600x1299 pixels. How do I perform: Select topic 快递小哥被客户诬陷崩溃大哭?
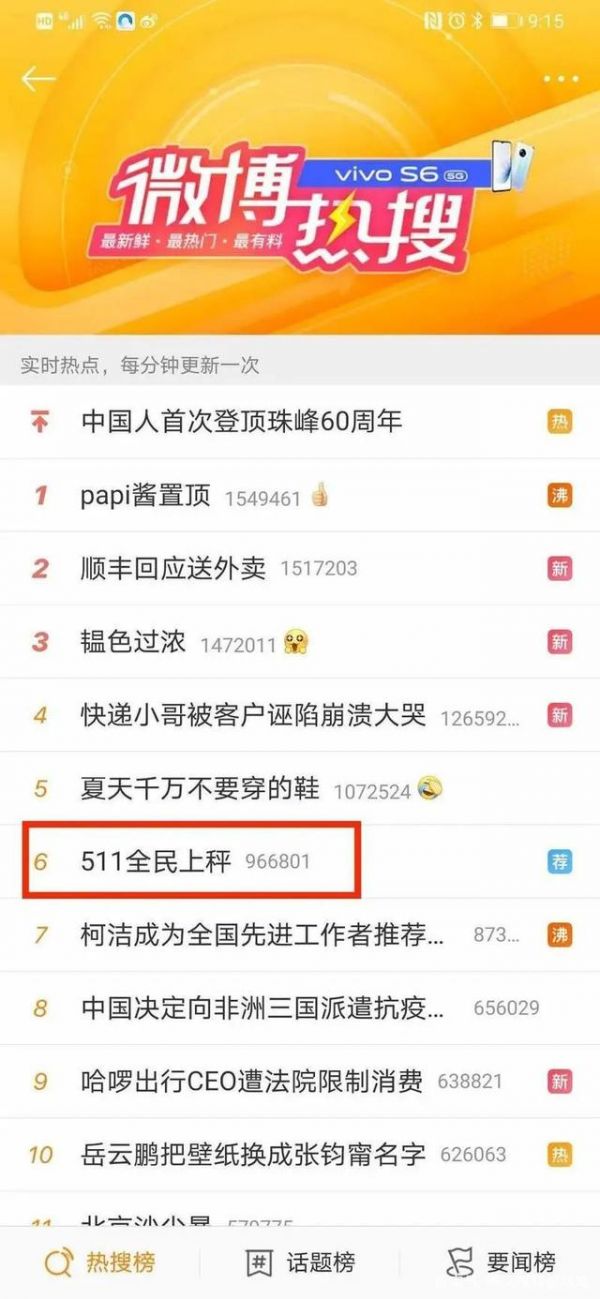click(x=253, y=715)
